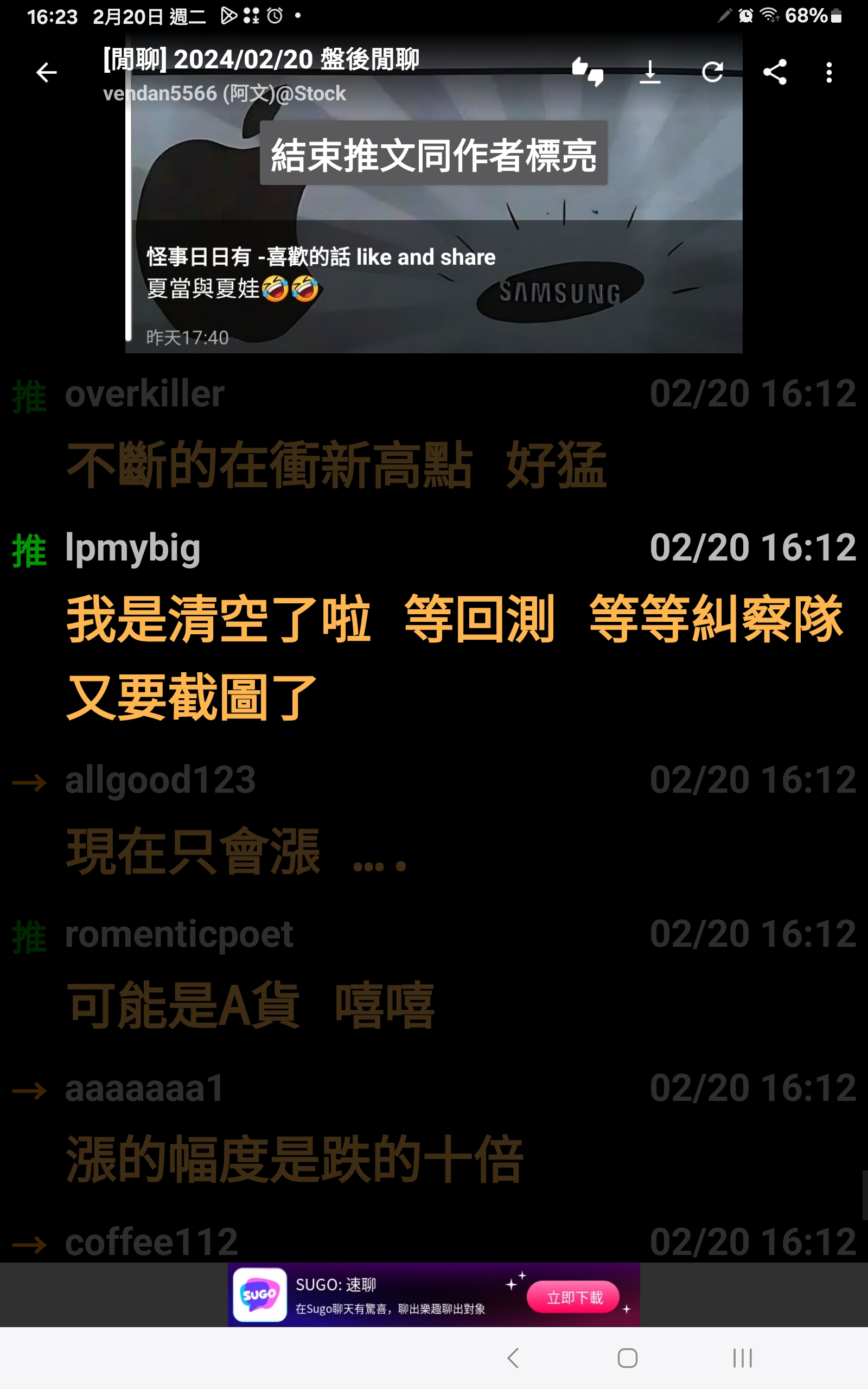Image resolution: width=868 pixels, height=1389 pixels.
Task: Jump to bottom with download-arrow icon
Action: coord(650,72)
